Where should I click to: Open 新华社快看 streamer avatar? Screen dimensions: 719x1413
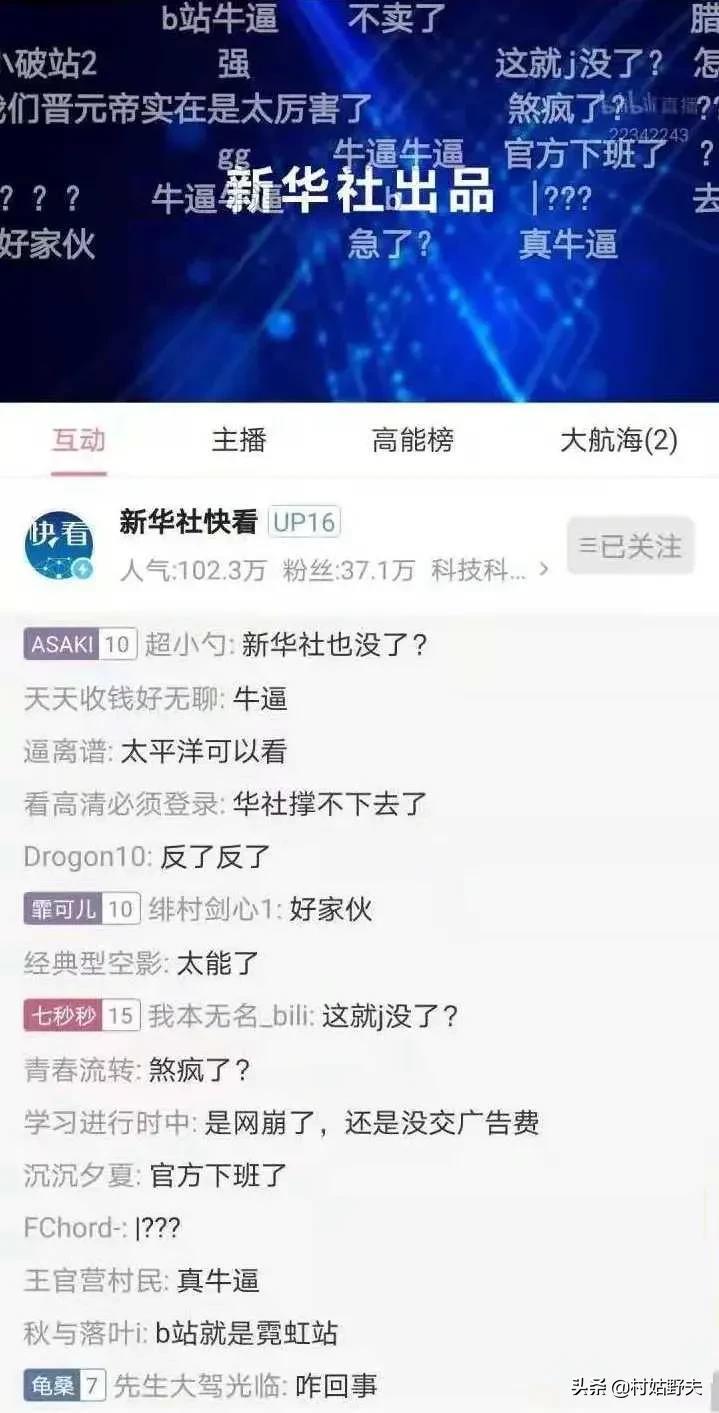(59, 546)
